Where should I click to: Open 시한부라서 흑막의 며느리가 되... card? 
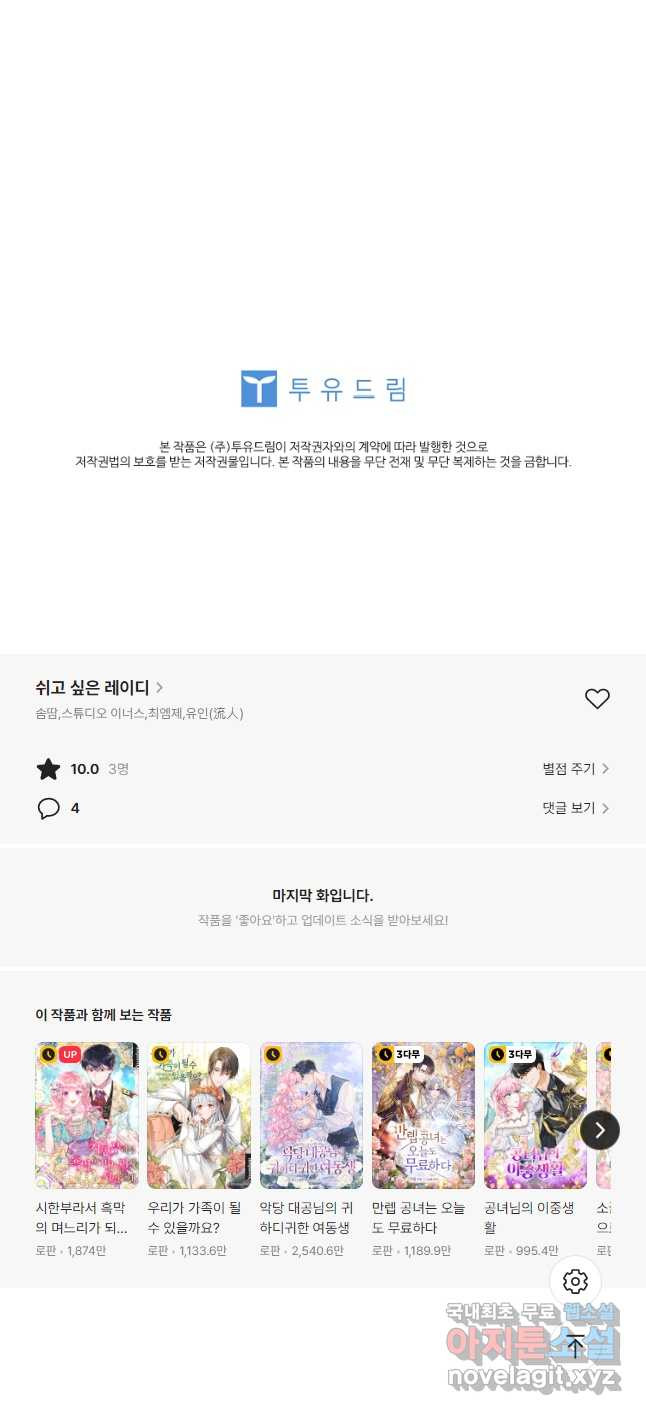[87, 1150]
